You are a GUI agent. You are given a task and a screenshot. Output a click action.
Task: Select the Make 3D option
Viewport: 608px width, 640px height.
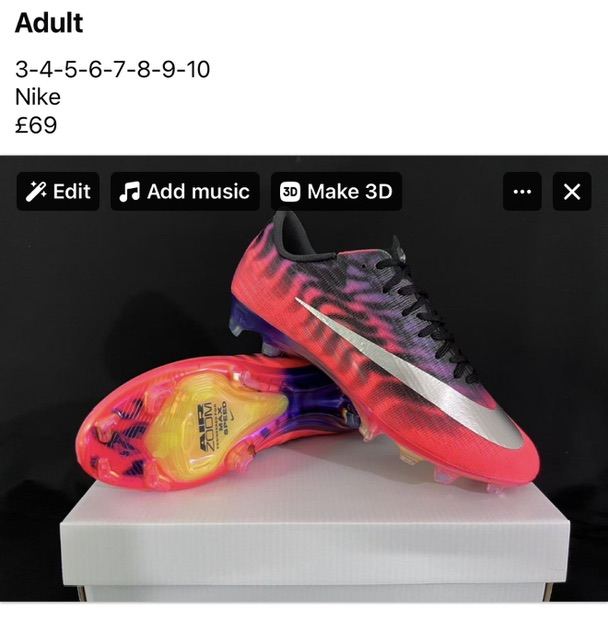(x=336, y=192)
